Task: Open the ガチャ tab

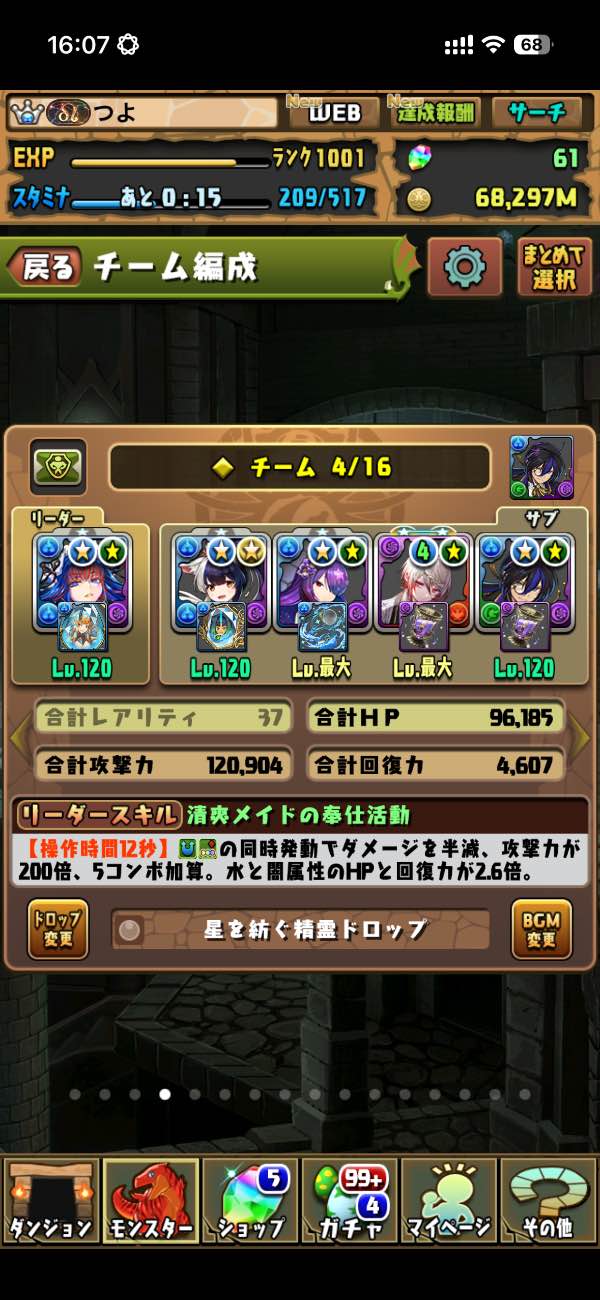Action: (350, 1200)
